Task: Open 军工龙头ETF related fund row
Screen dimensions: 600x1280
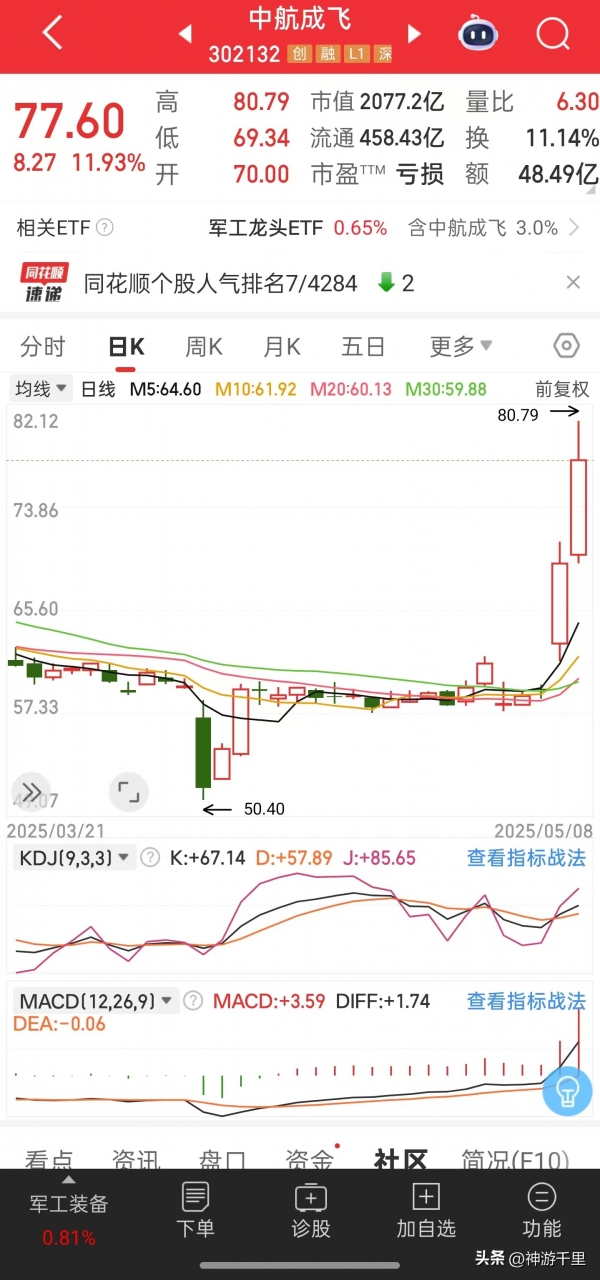Action: tap(298, 228)
